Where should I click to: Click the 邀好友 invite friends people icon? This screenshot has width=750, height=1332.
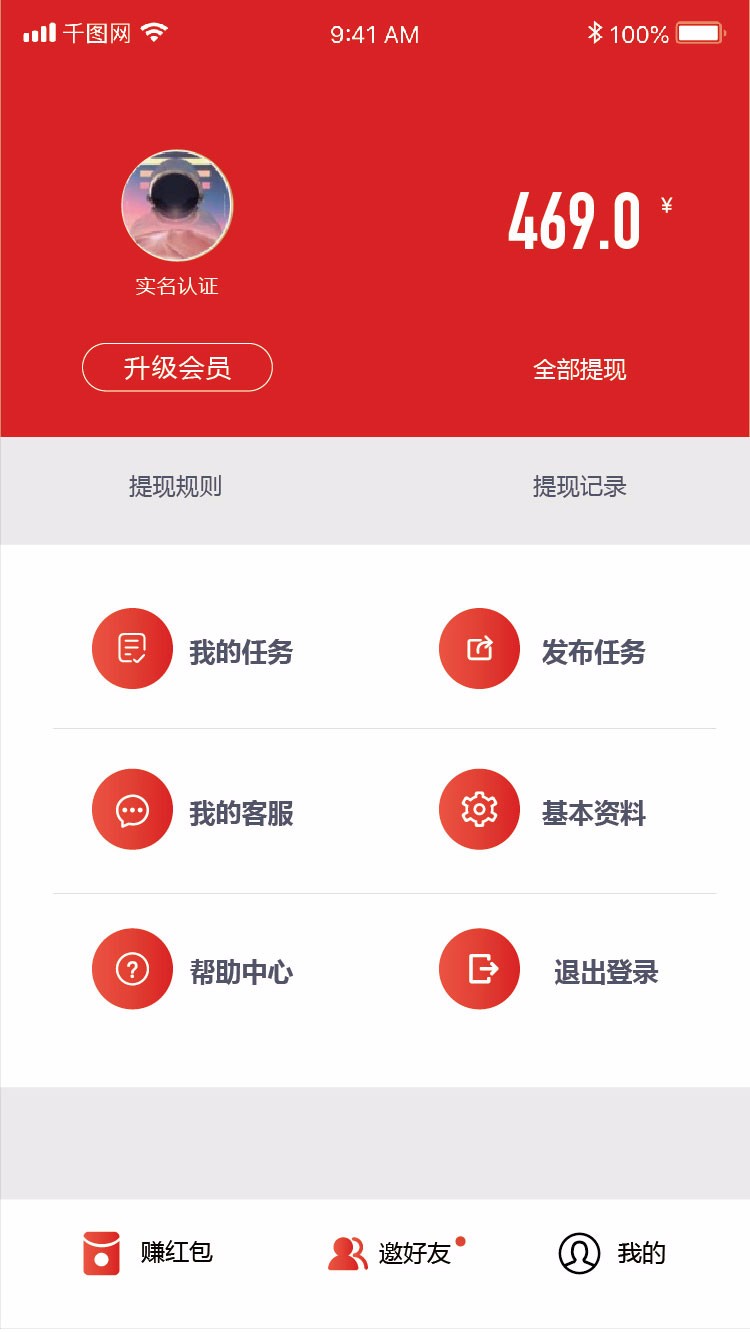tap(344, 1252)
